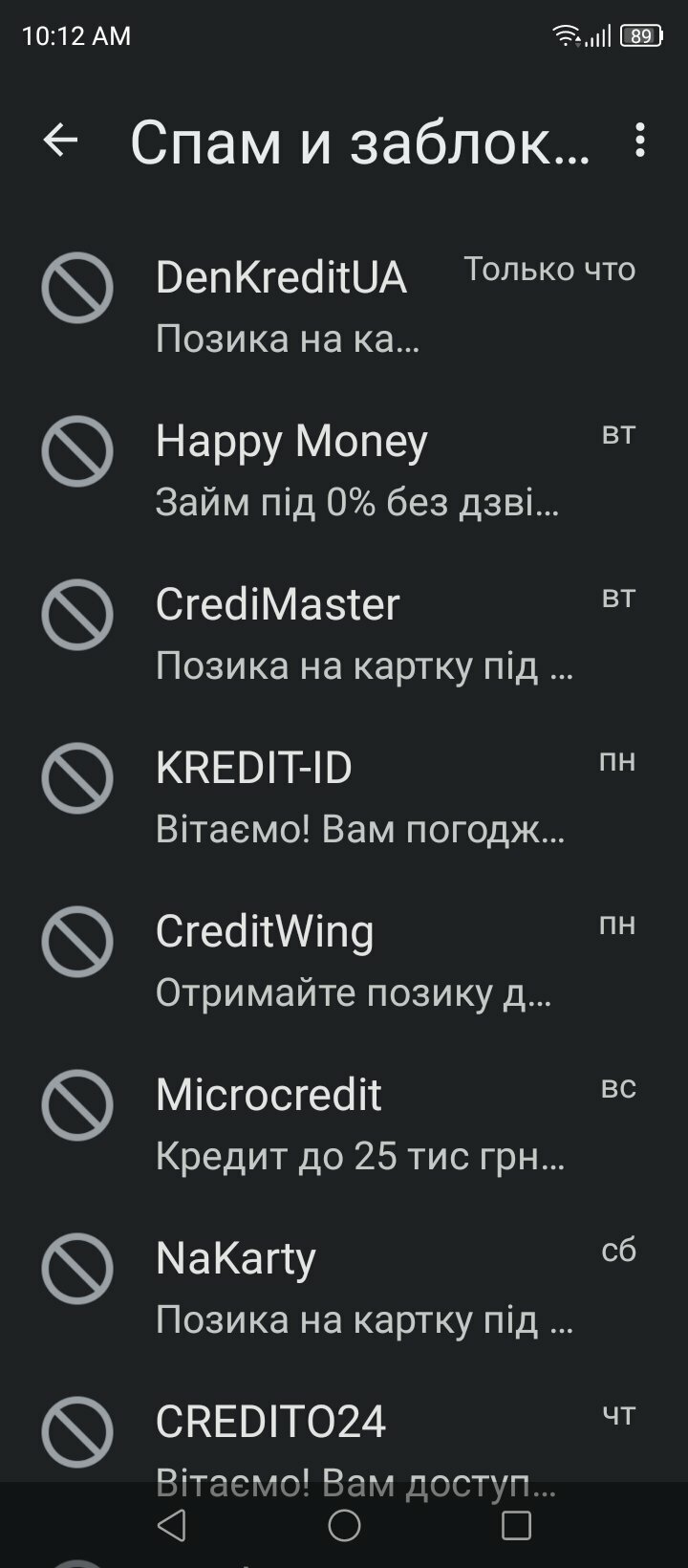The height and width of the screenshot is (1568, 688).
Task: Go back from the spam and blocked list
Action: click(x=60, y=141)
